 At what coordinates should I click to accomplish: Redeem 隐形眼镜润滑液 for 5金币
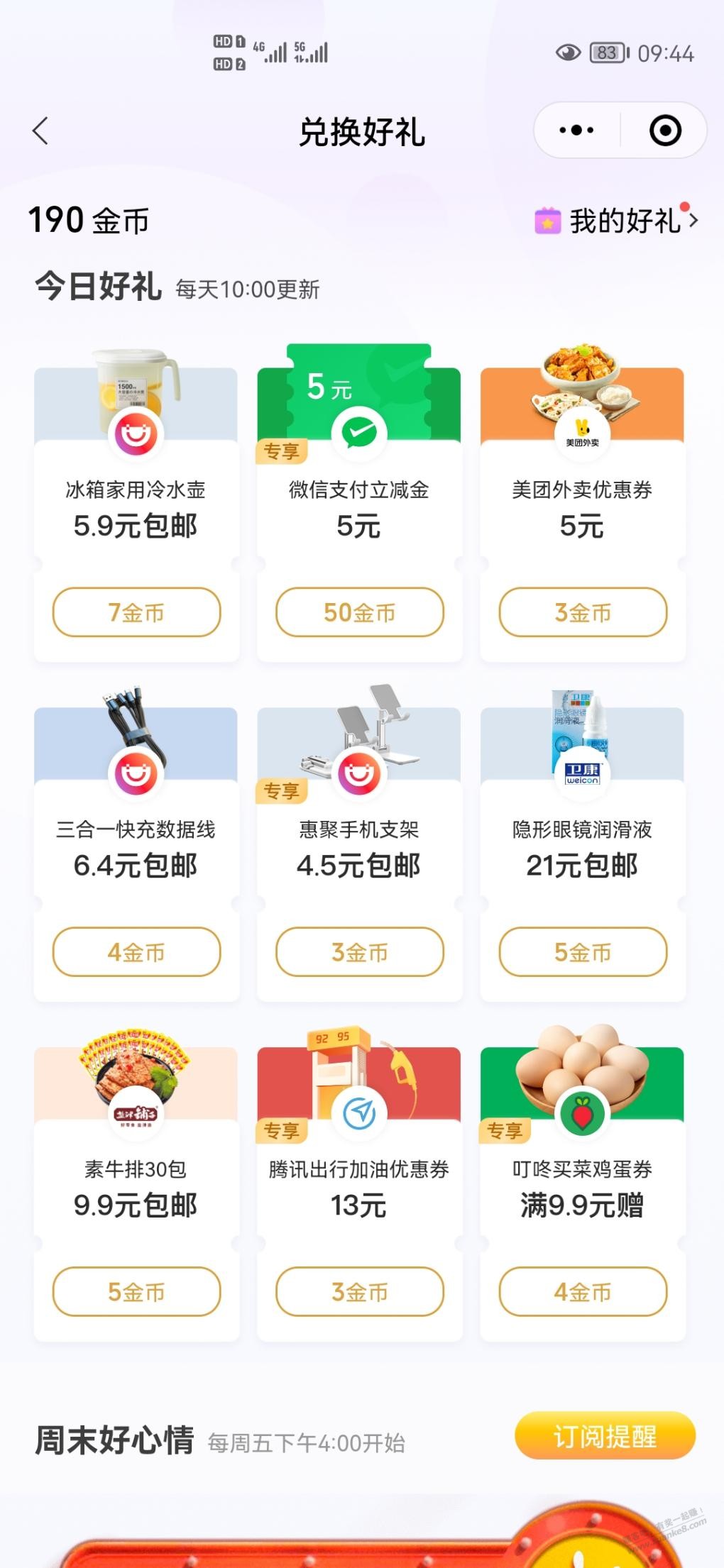583,952
